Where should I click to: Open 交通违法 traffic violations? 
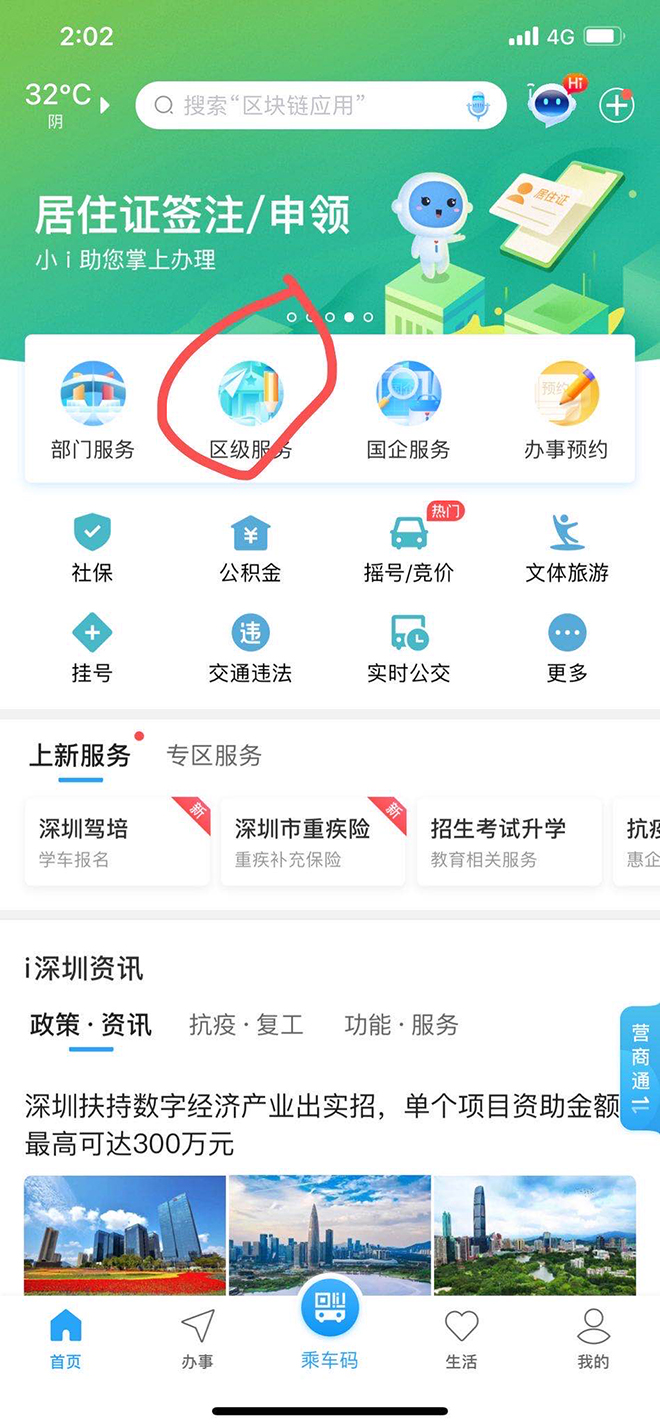[250, 649]
